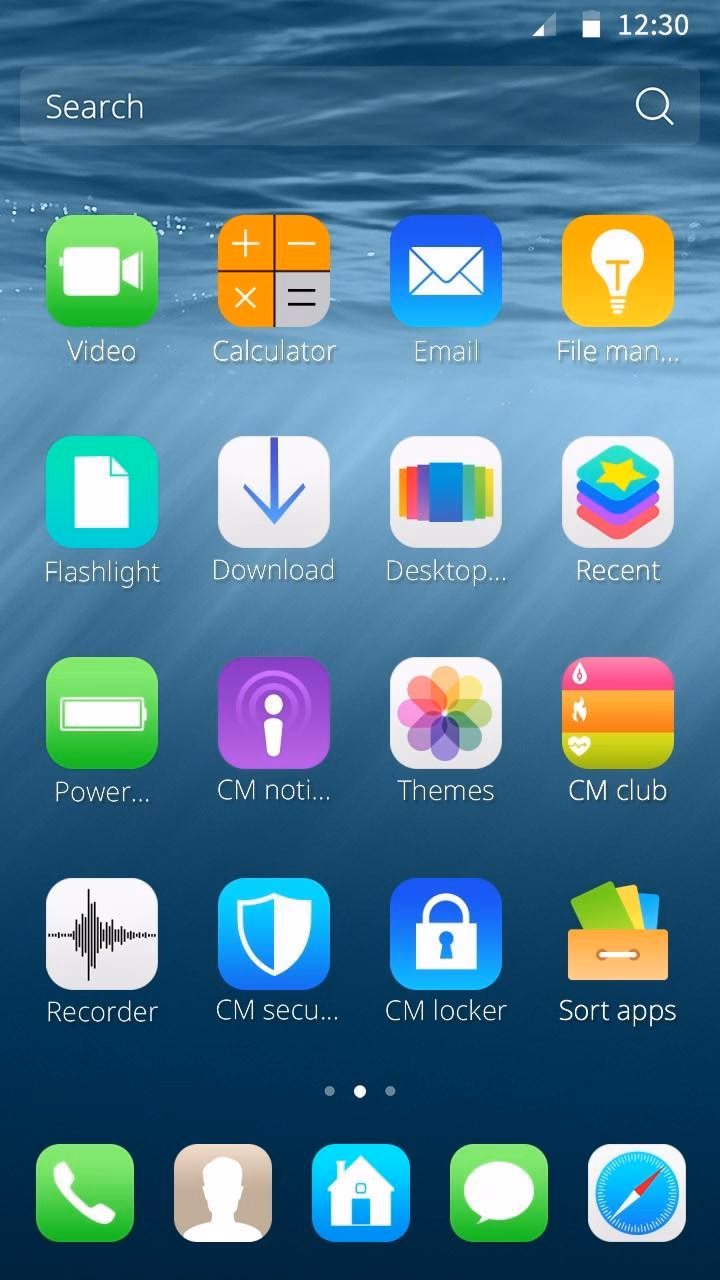Image resolution: width=720 pixels, height=1280 pixels.
Task: Open CM club
Action: (617, 712)
